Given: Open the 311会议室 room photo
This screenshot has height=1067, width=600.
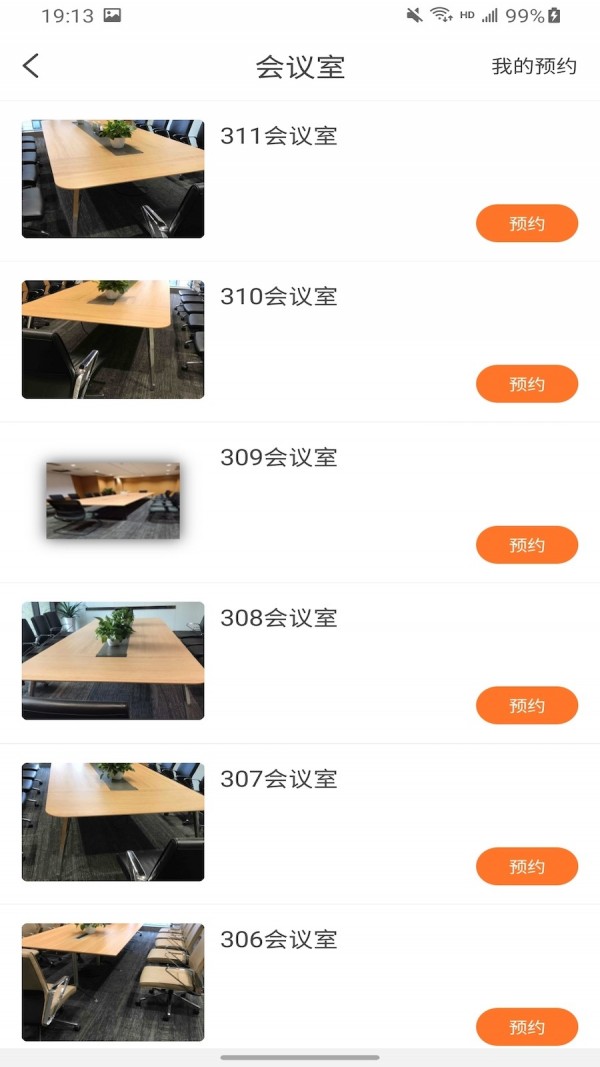Looking at the screenshot, I should (x=113, y=179).
